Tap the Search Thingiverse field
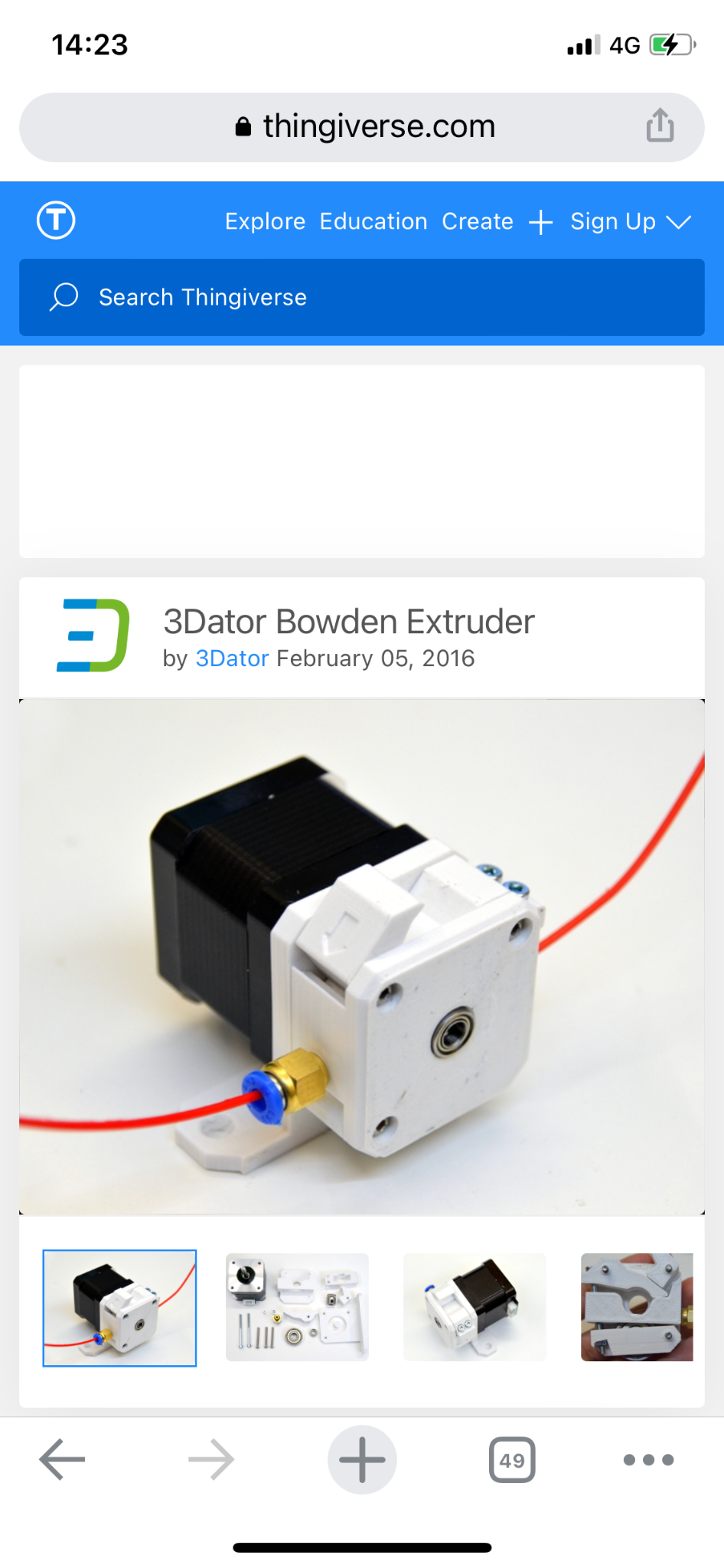Viewport: 724px width, 1568px height. click(x=362, y=297)
